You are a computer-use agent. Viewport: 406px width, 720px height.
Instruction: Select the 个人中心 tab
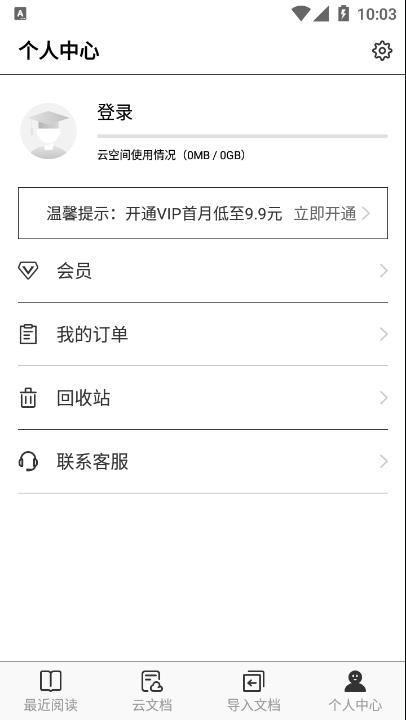(355, 691)
